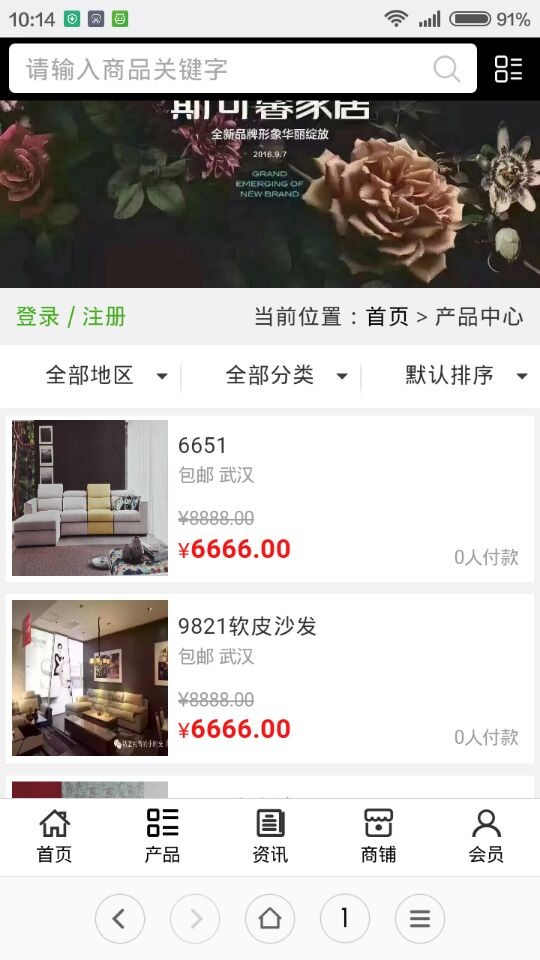Expand the 全部地区 region dropdown
Image resolution: width=540 pixels, height=960 pixels.
point(107,375)
